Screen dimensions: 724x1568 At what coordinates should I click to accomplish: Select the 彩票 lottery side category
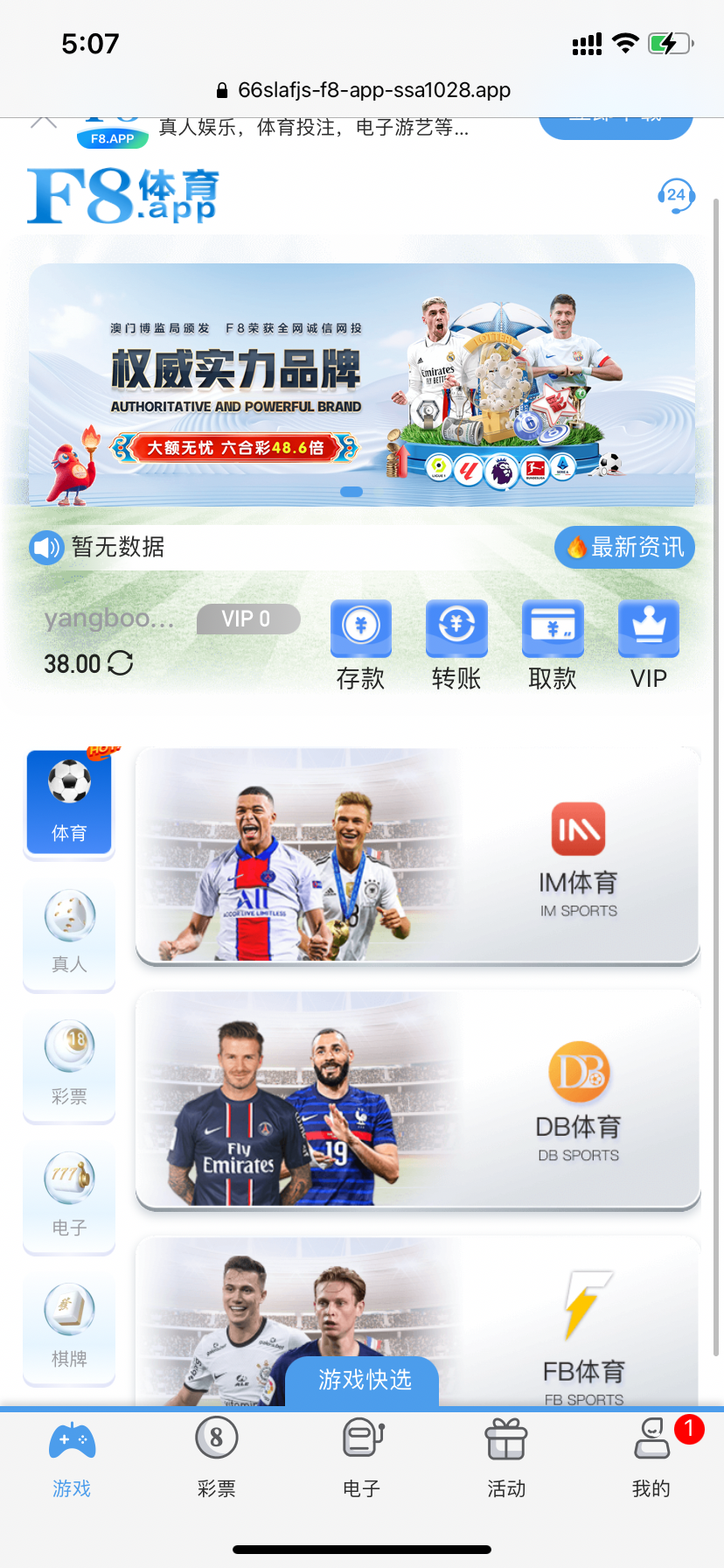(69, 1064)
